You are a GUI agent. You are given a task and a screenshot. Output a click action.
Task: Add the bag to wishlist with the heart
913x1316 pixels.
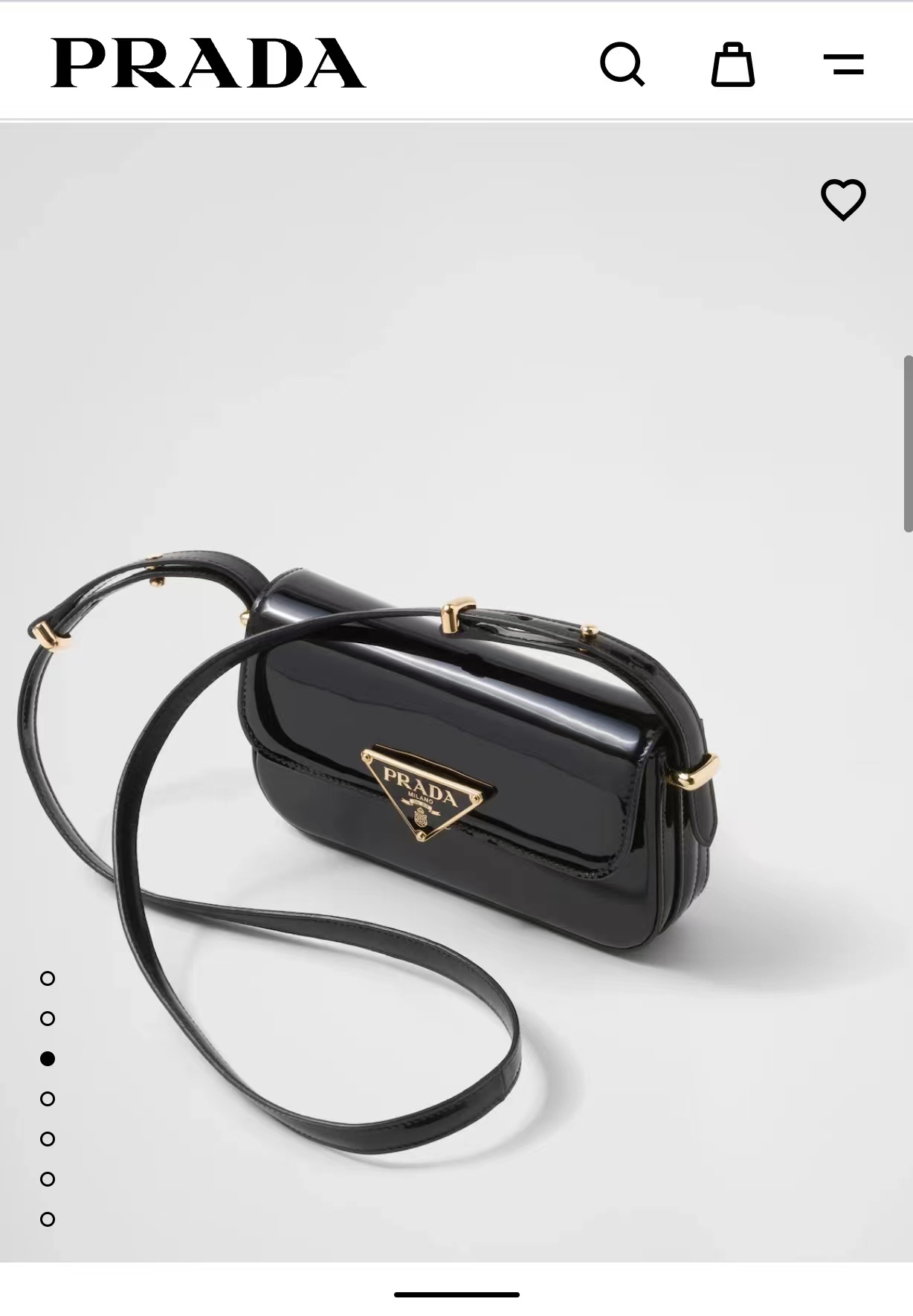(843, 199)
